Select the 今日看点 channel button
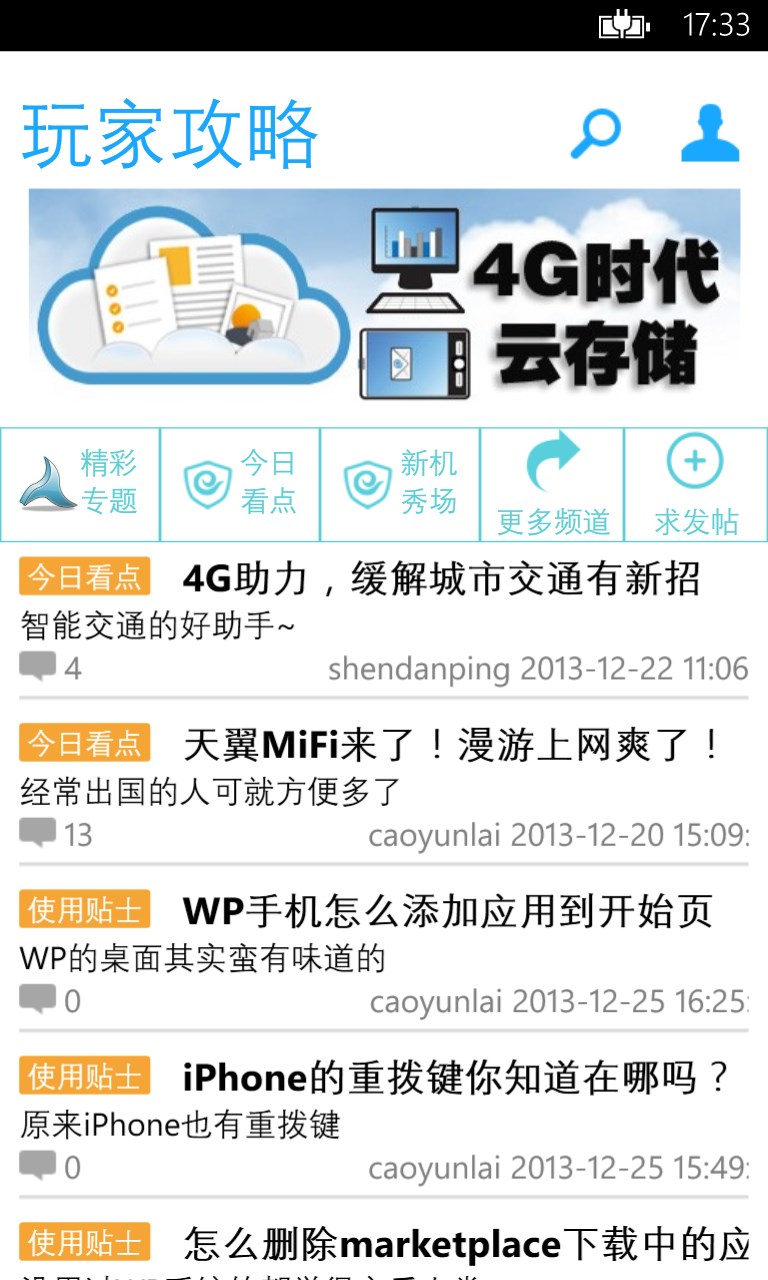The image size is (768, 1280). (240, 484)
